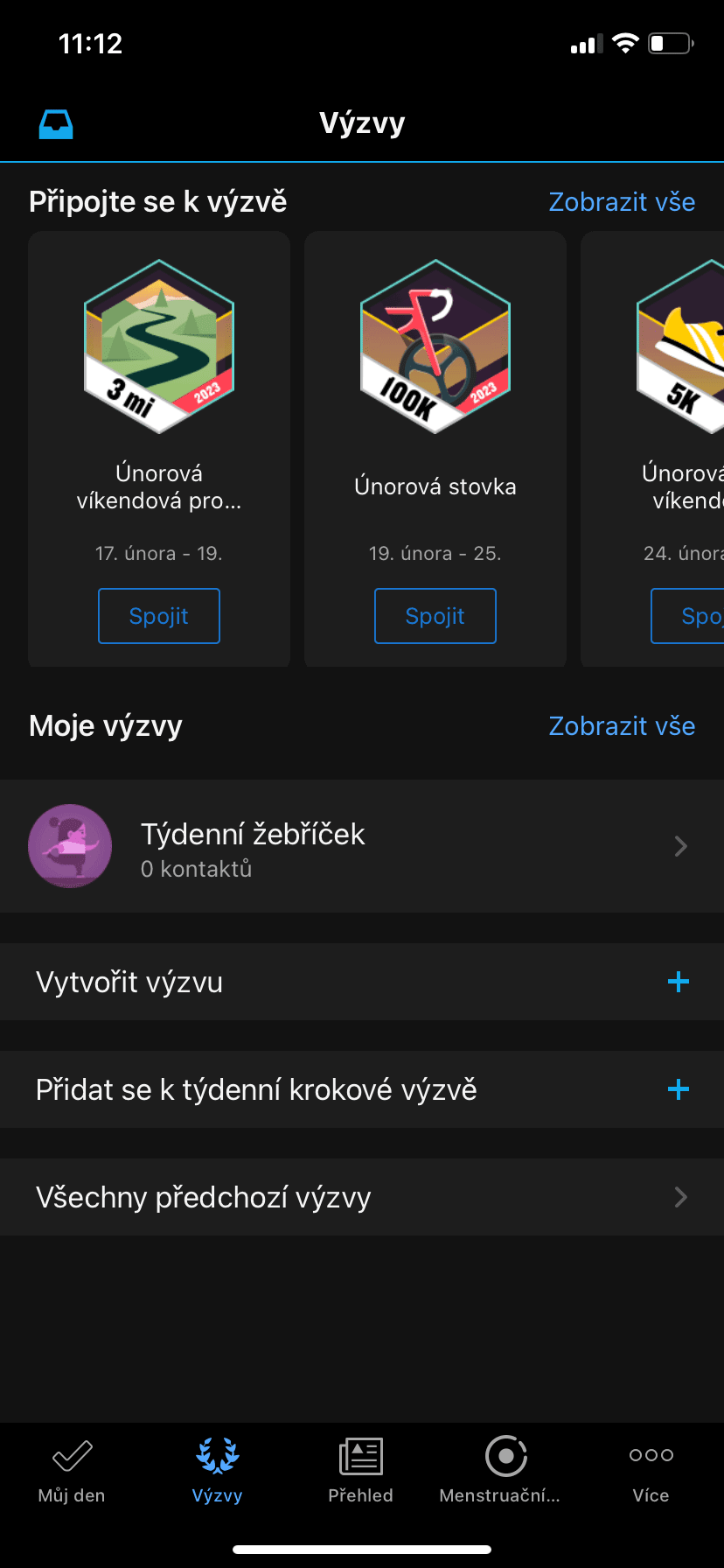Join the Únorová stovka challenge via Spojit

tap(435, 616)
